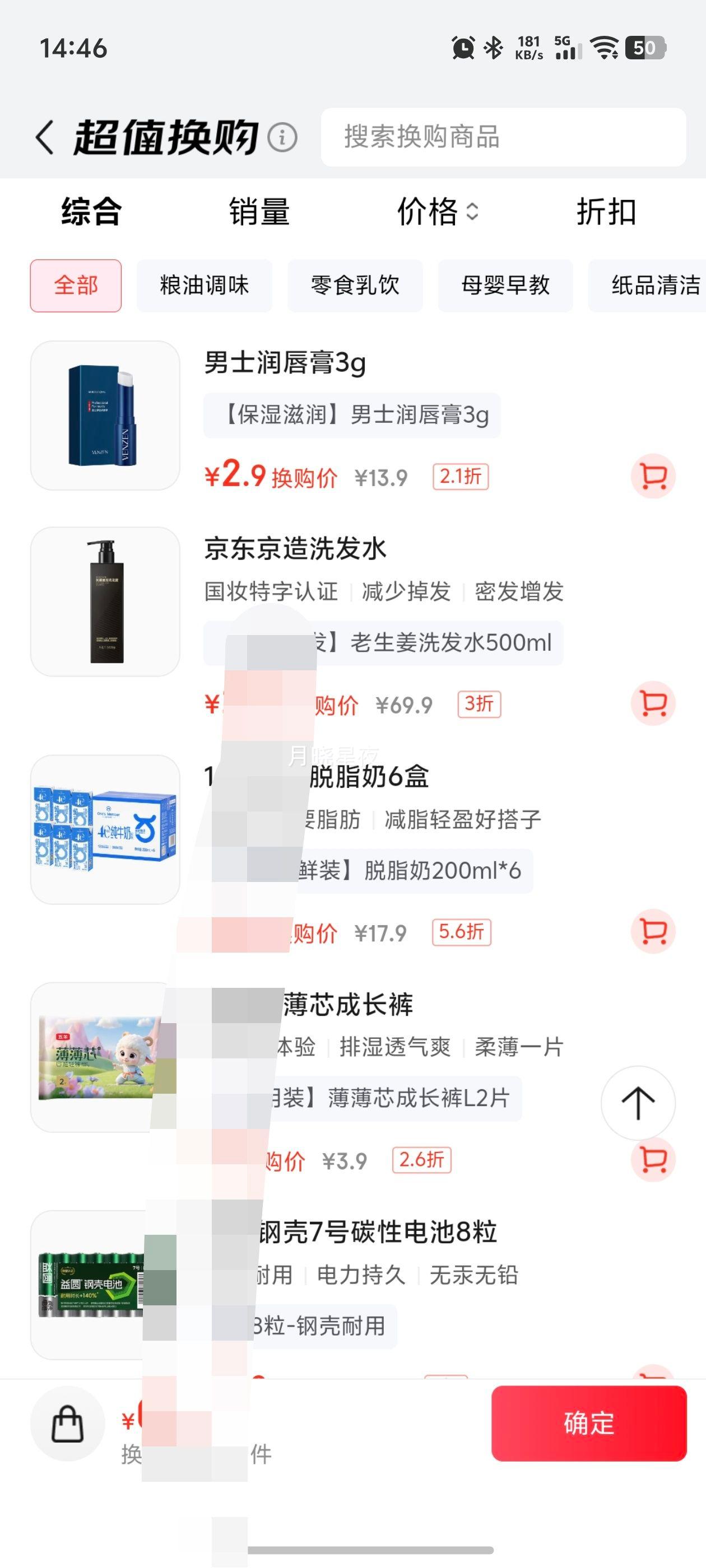
Task: Keep 全部 category filter selected
Action: coord(75,286)
